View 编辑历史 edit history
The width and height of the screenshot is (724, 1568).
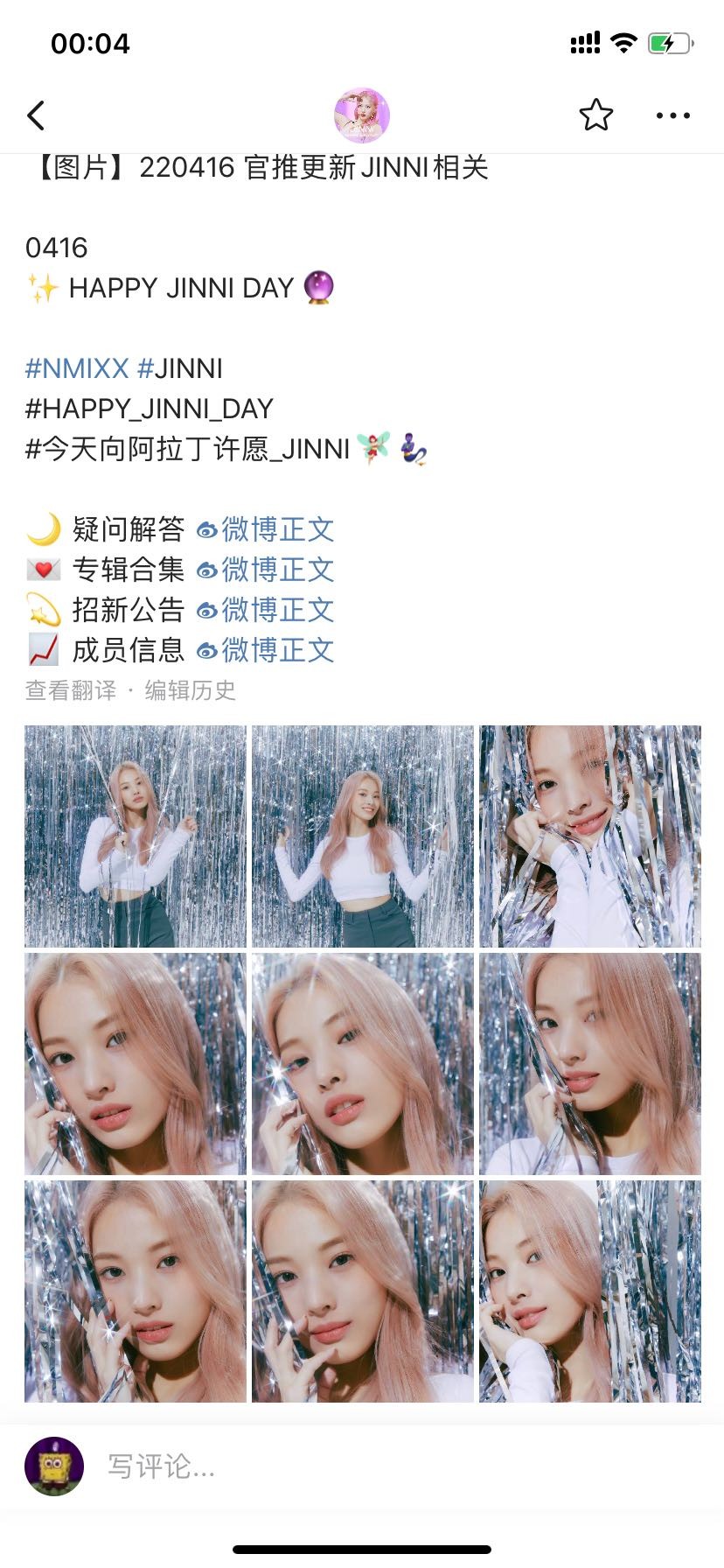pyautogui.click(x=191, y=690)
